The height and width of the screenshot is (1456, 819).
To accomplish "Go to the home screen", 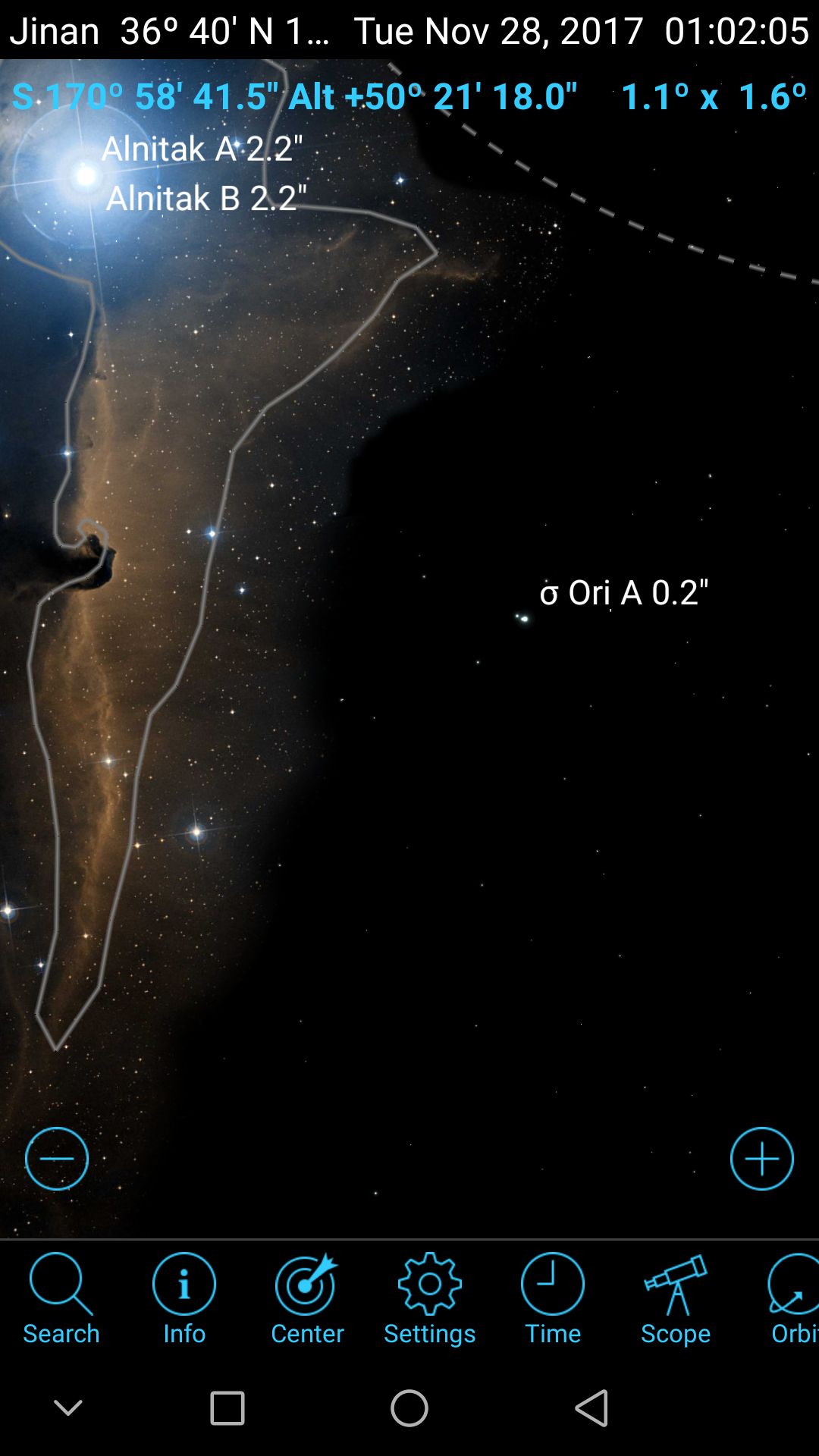I will [x=409, y=1408].
